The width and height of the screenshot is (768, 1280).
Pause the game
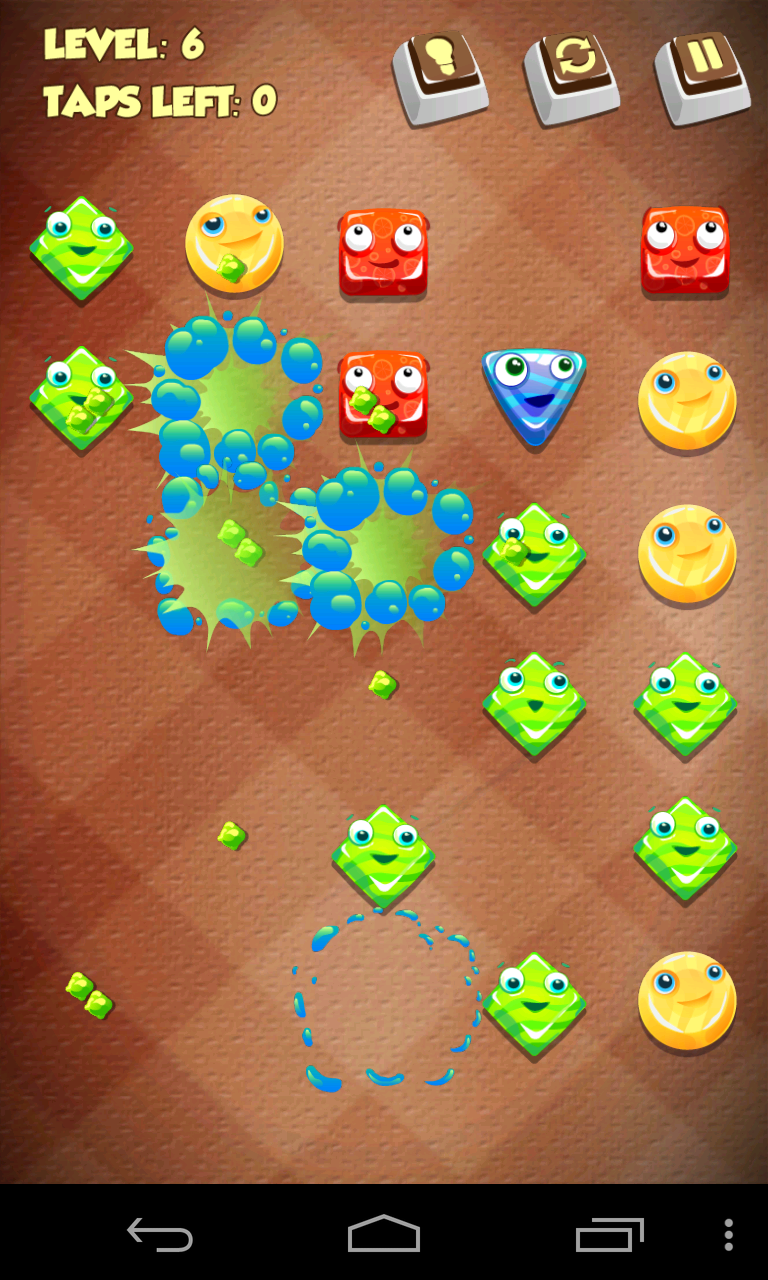tap(703, 70)
